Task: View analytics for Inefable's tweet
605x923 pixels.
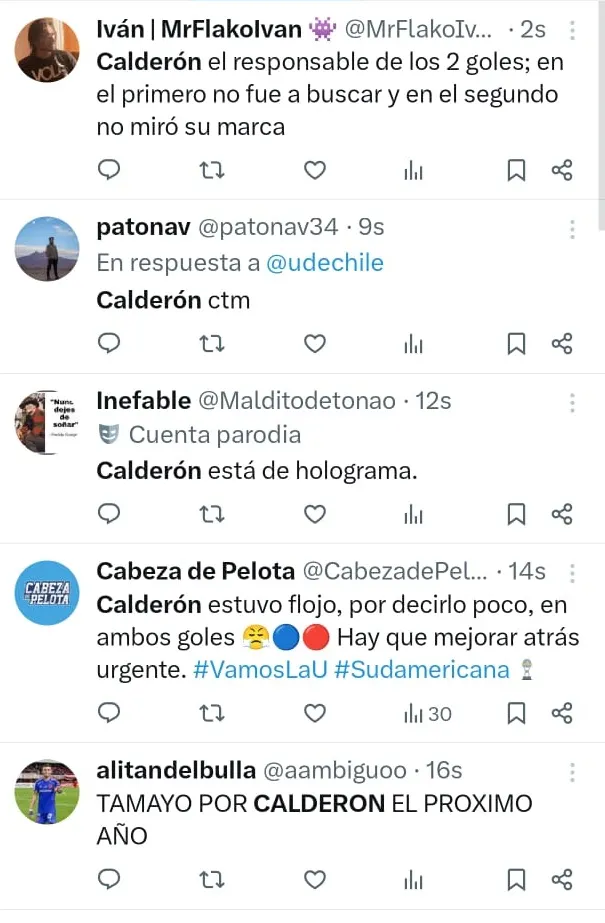Action: (413, 514)
